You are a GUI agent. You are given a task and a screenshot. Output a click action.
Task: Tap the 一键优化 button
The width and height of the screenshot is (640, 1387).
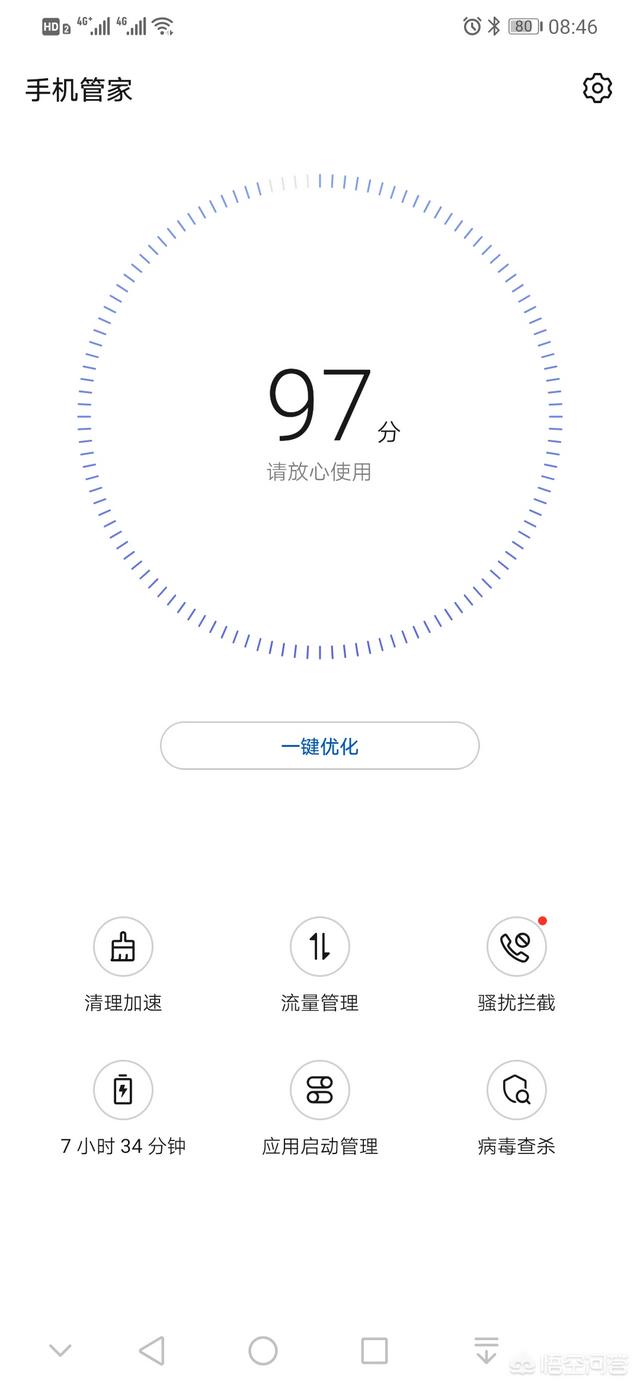click(x=320, y=746)
